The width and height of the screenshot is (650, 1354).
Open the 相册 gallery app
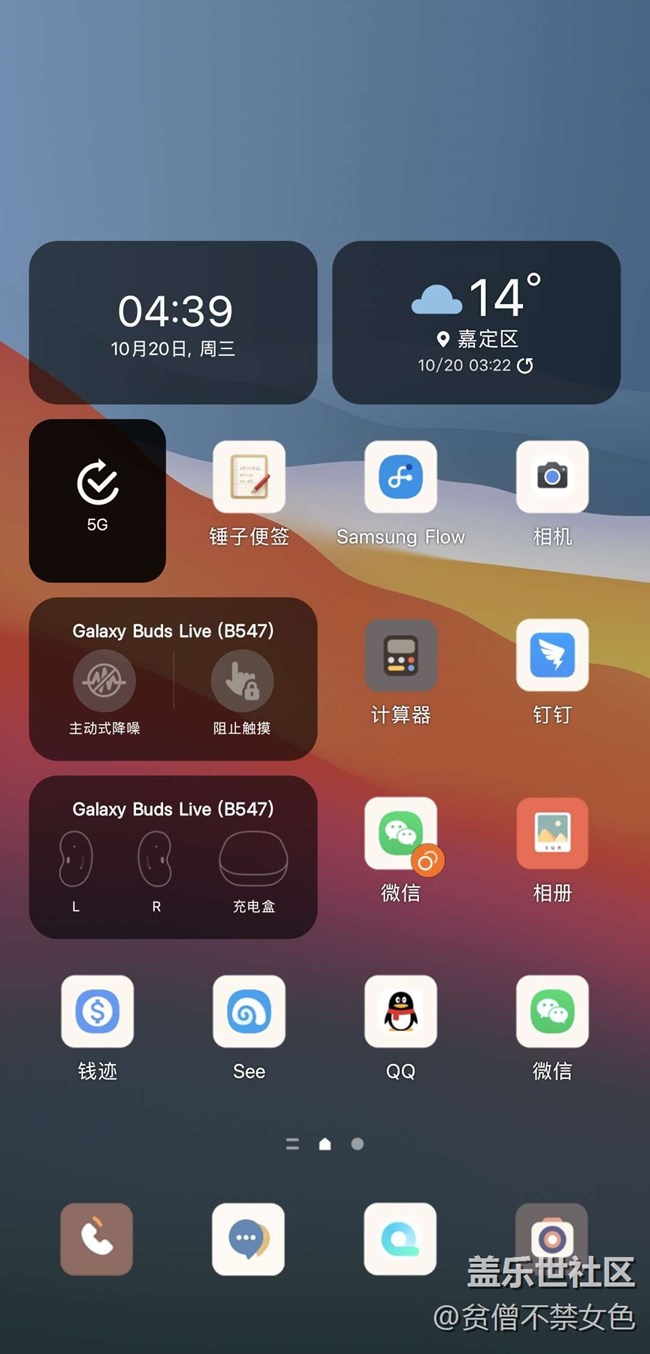552,833
